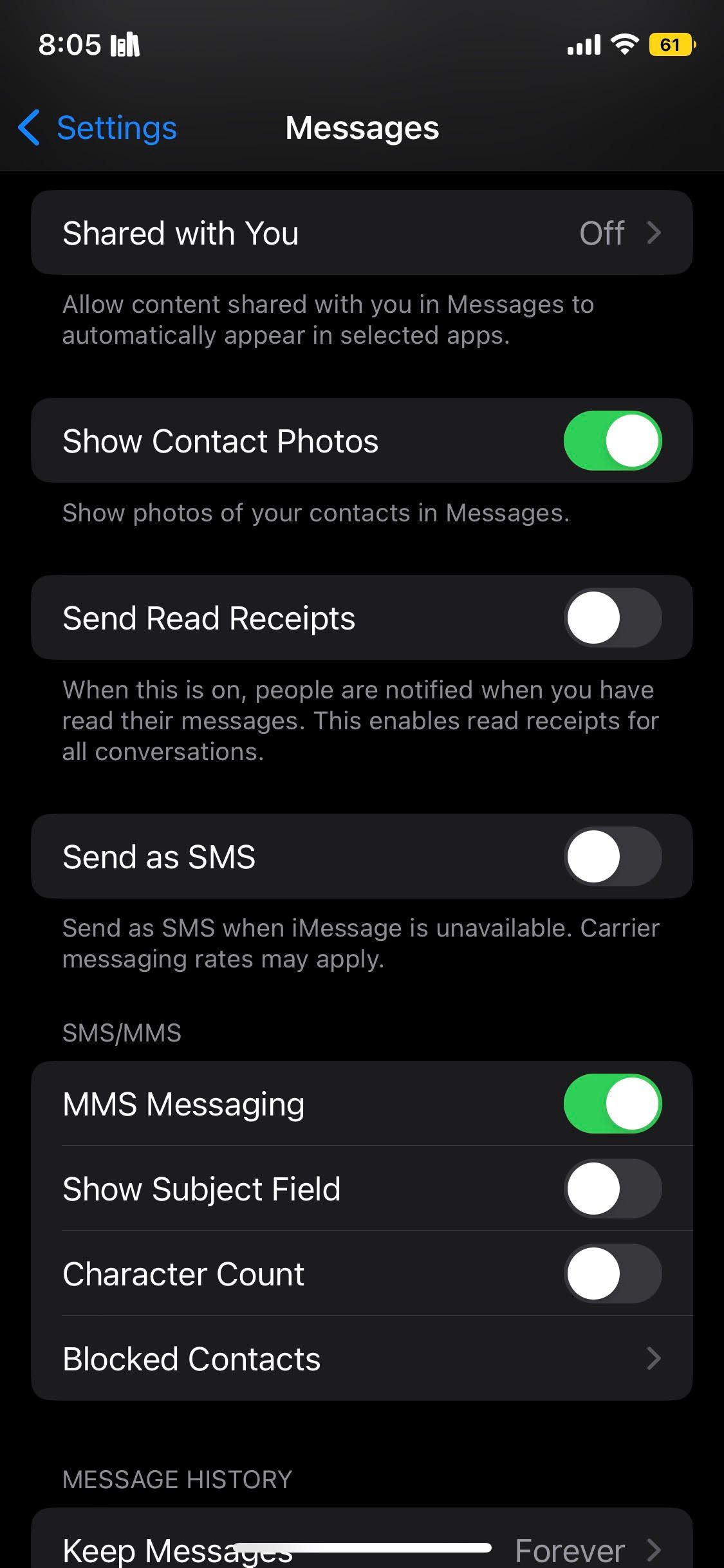Open Shared with You settings
The height and width of the screenshot is (1568, 724).
coord(361,232)
